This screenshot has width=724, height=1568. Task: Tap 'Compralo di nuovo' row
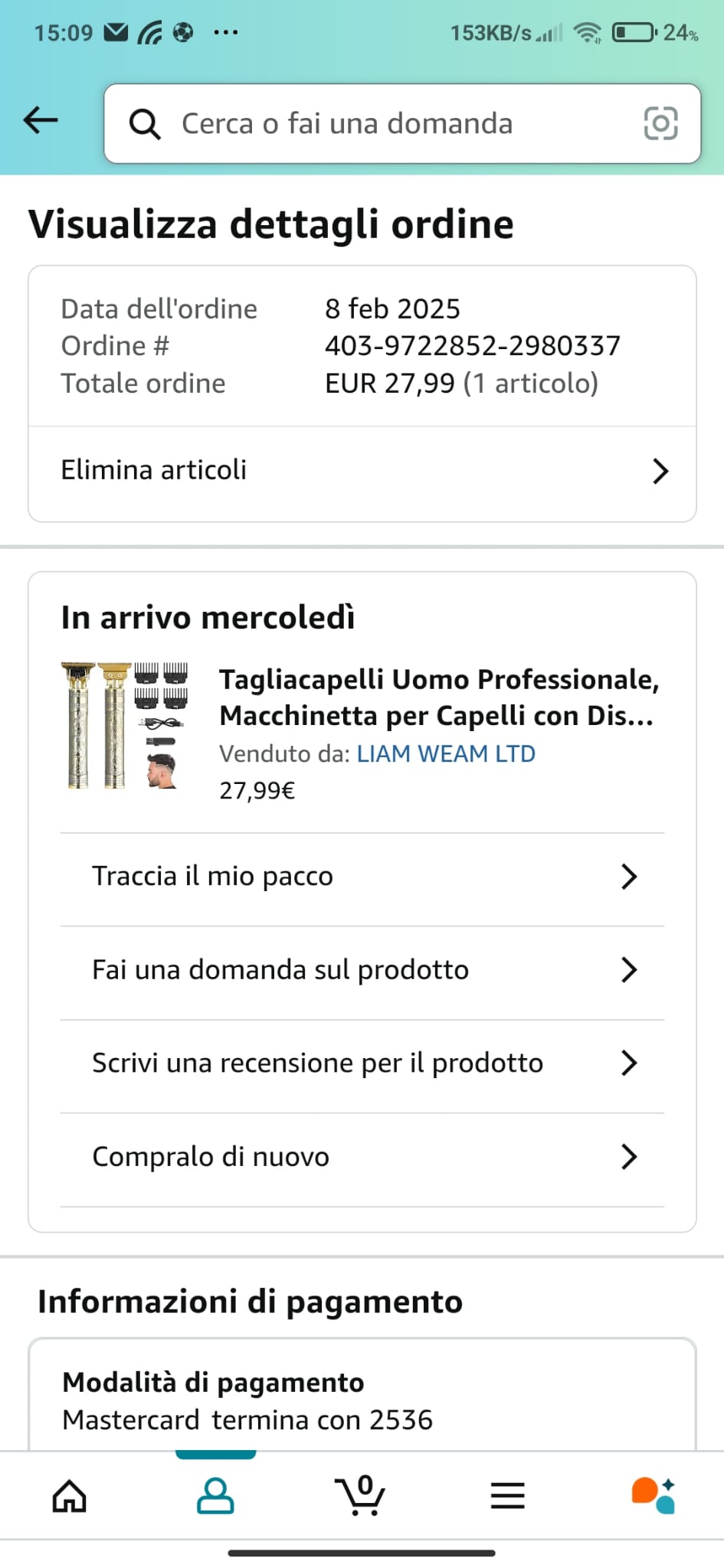362,1157
